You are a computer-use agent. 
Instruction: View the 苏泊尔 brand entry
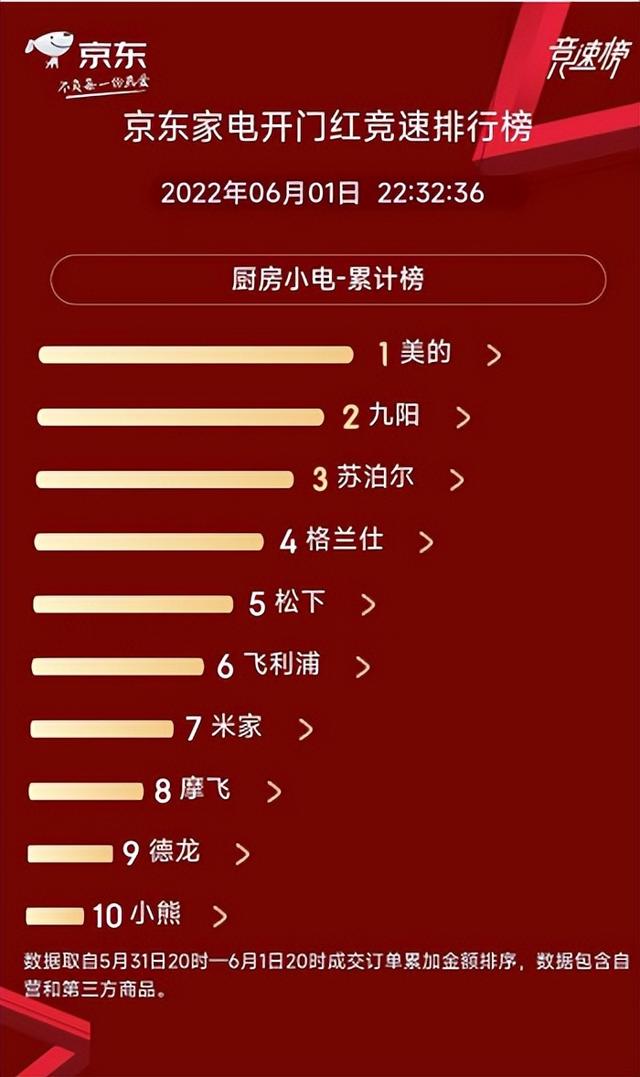250,479
